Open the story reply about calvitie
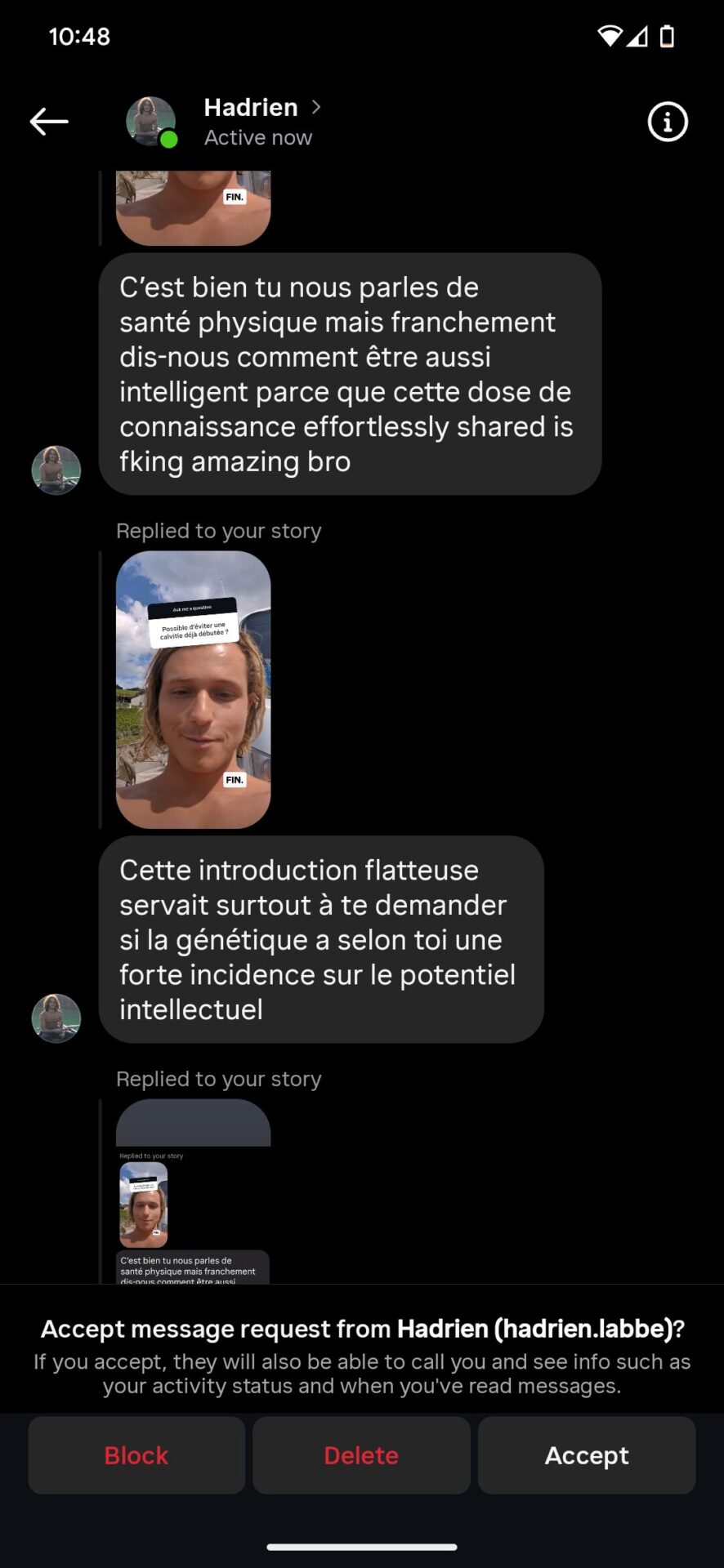The height and width of the screenshot is (1568, 724). [x=193, y=689]
